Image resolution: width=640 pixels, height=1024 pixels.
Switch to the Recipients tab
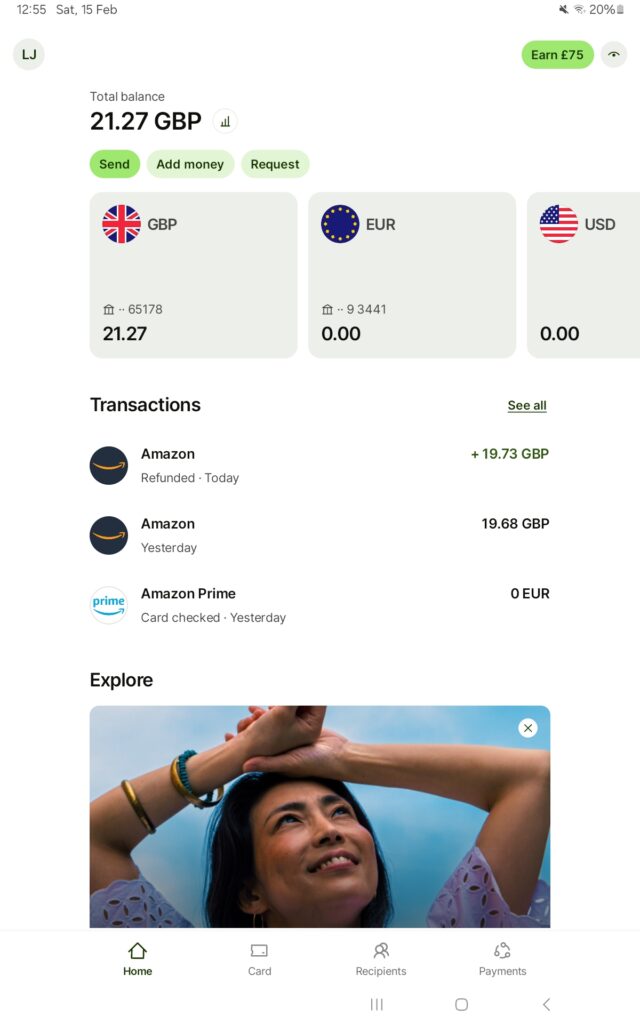click(x=381, y=958)
